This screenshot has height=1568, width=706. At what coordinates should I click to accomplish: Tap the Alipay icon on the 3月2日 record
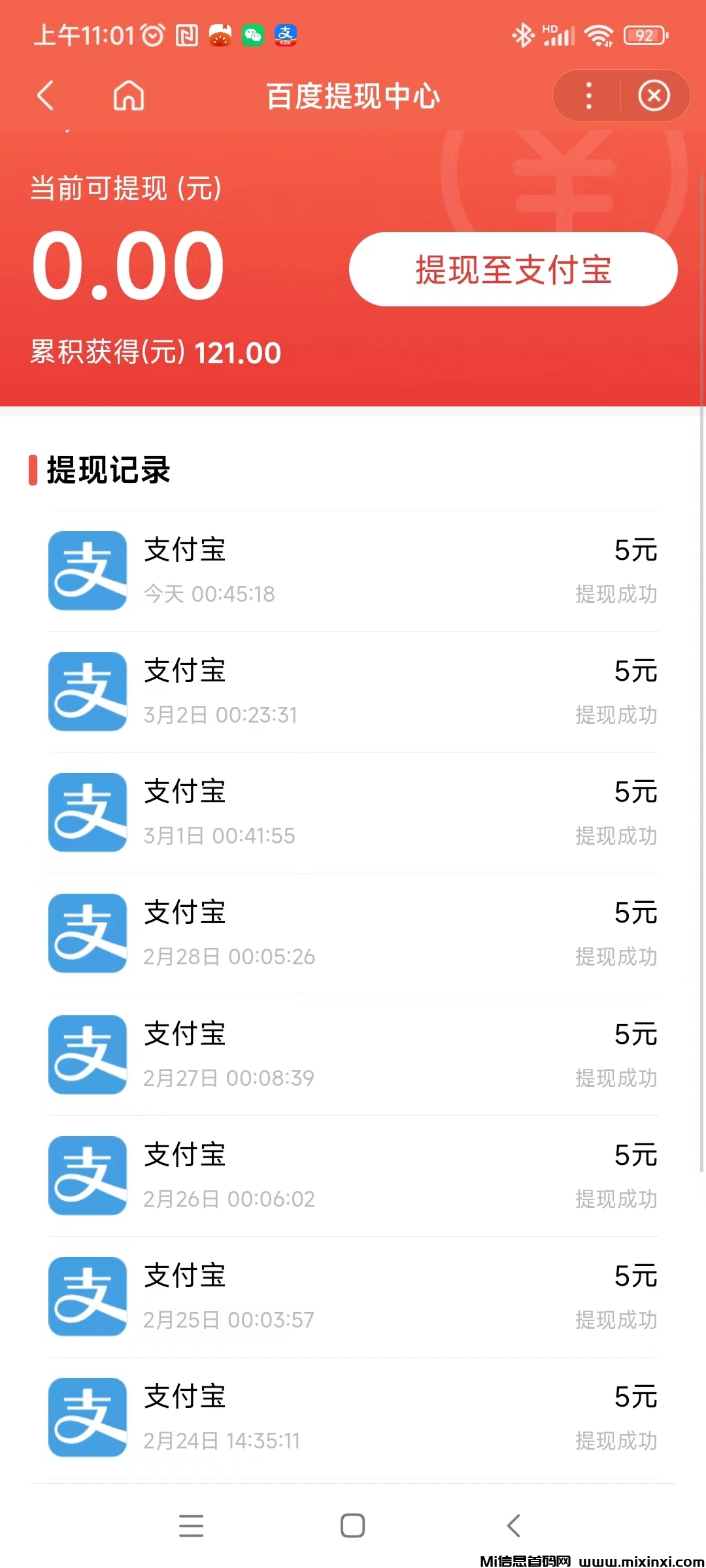click(x=86, y=691)
